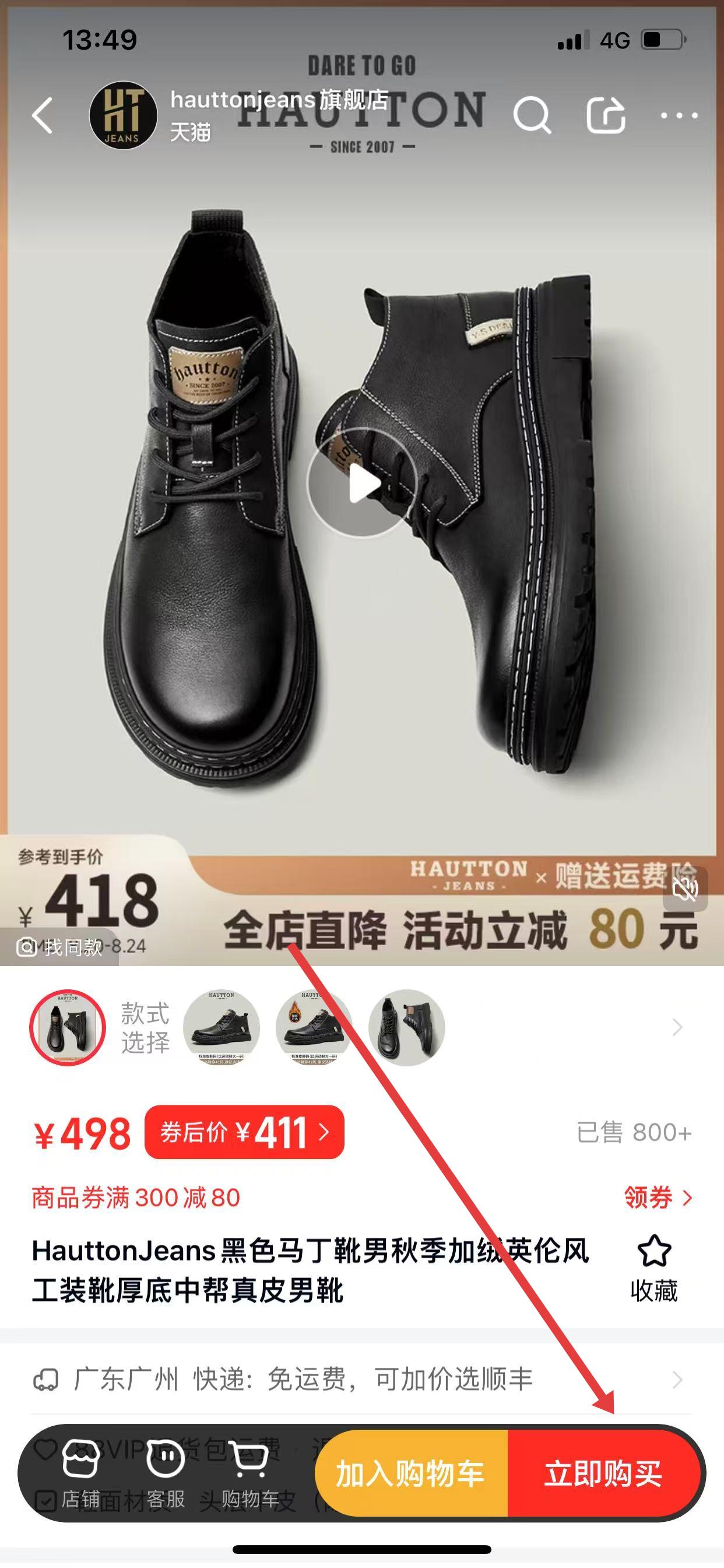Choose the last style thumbnail
Viewport: 724px width, 1568px height.
(406, 1027)
